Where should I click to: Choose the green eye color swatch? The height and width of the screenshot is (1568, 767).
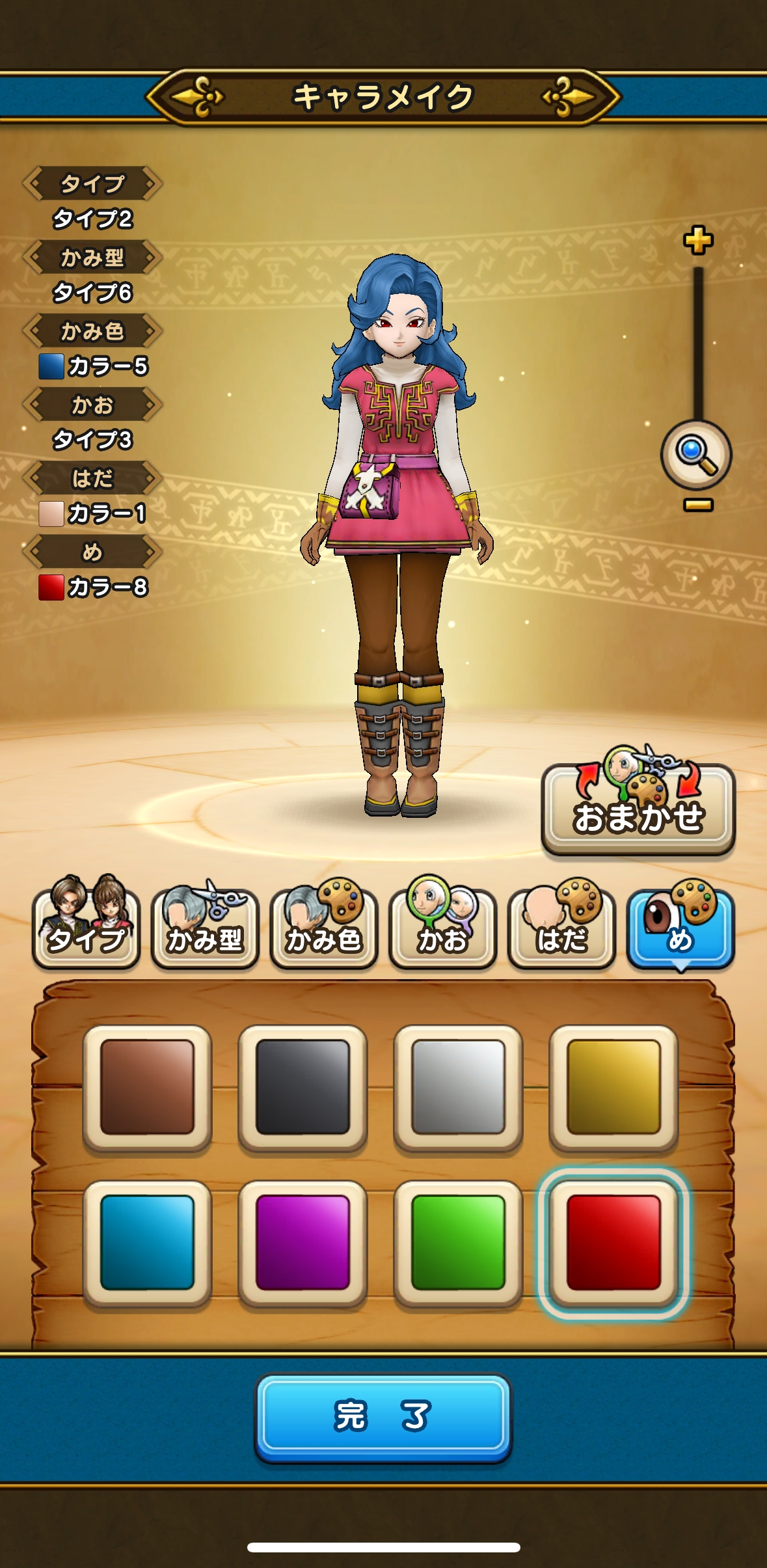[x=458, y=1243]
